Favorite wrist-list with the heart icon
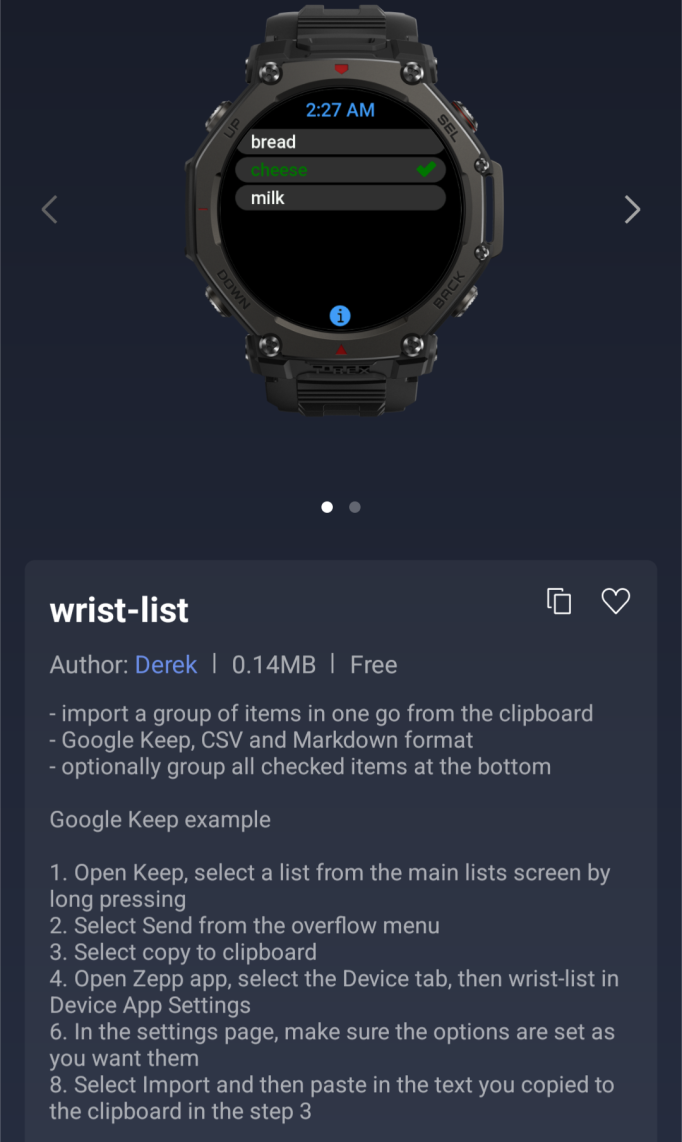 click(x=615, y=601)
